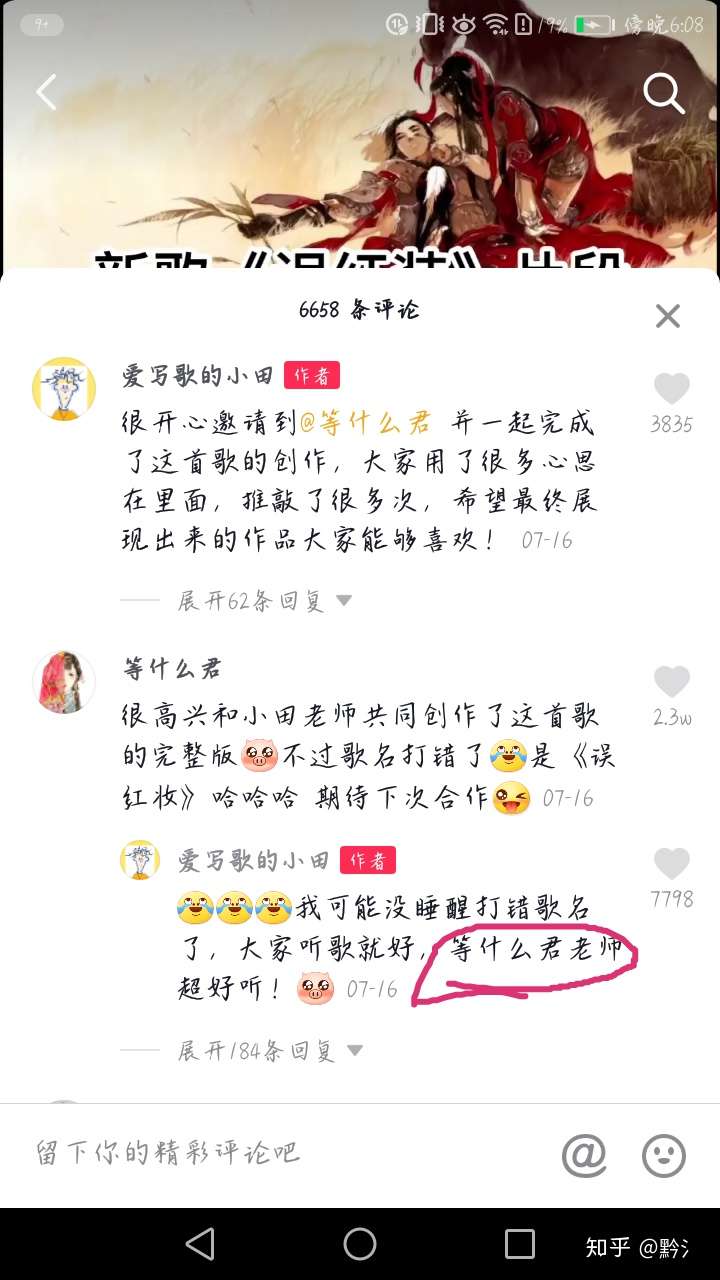Close the comments panel

coord(667,316)
